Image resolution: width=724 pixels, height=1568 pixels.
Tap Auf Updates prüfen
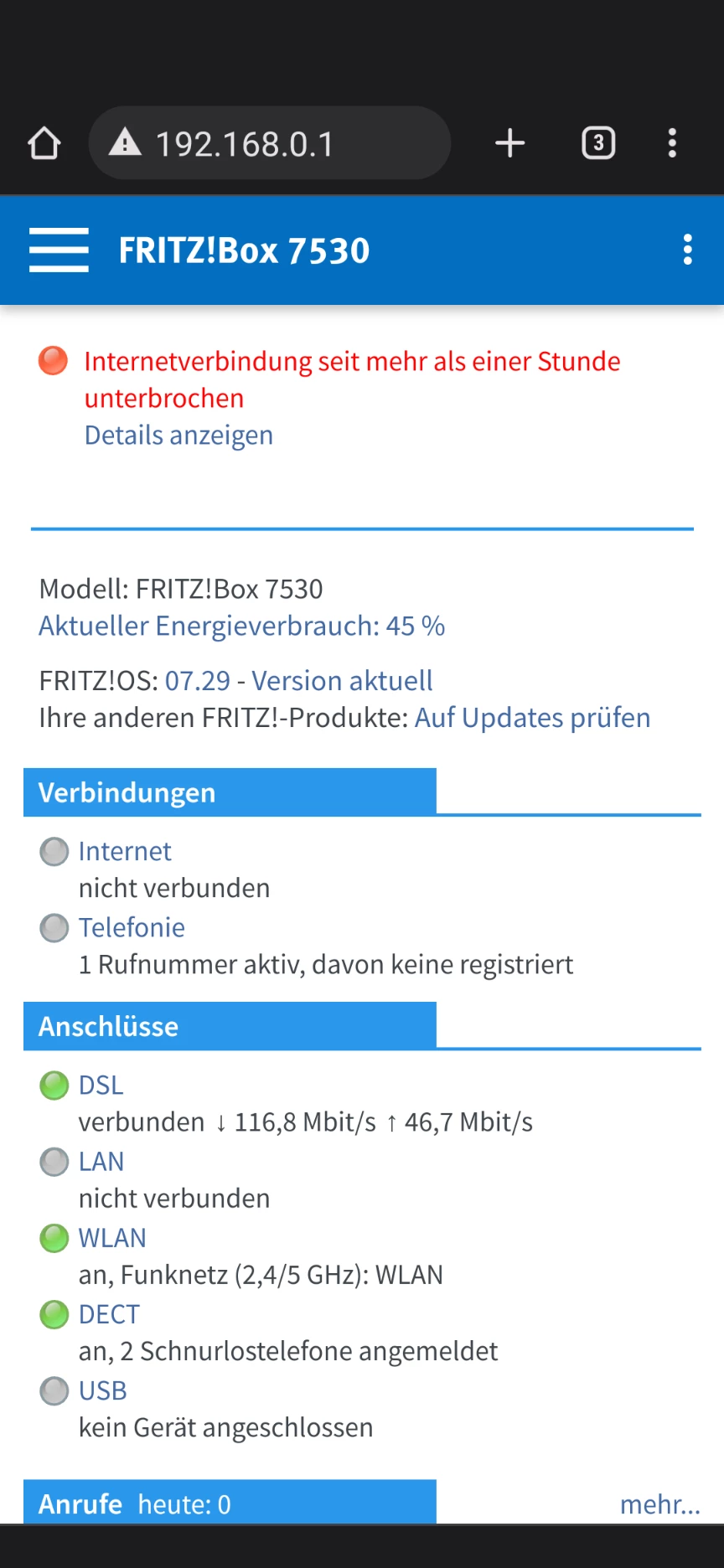click(x=532, y=718)
